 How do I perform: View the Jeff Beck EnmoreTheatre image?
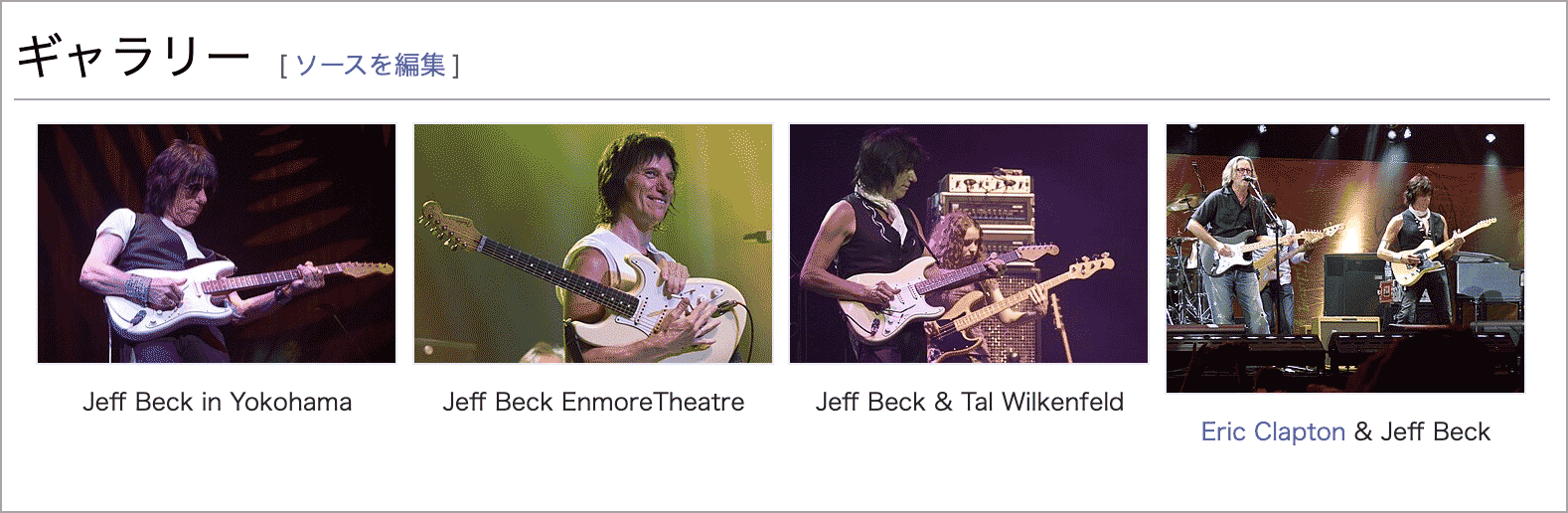click(x=593, y=244)
